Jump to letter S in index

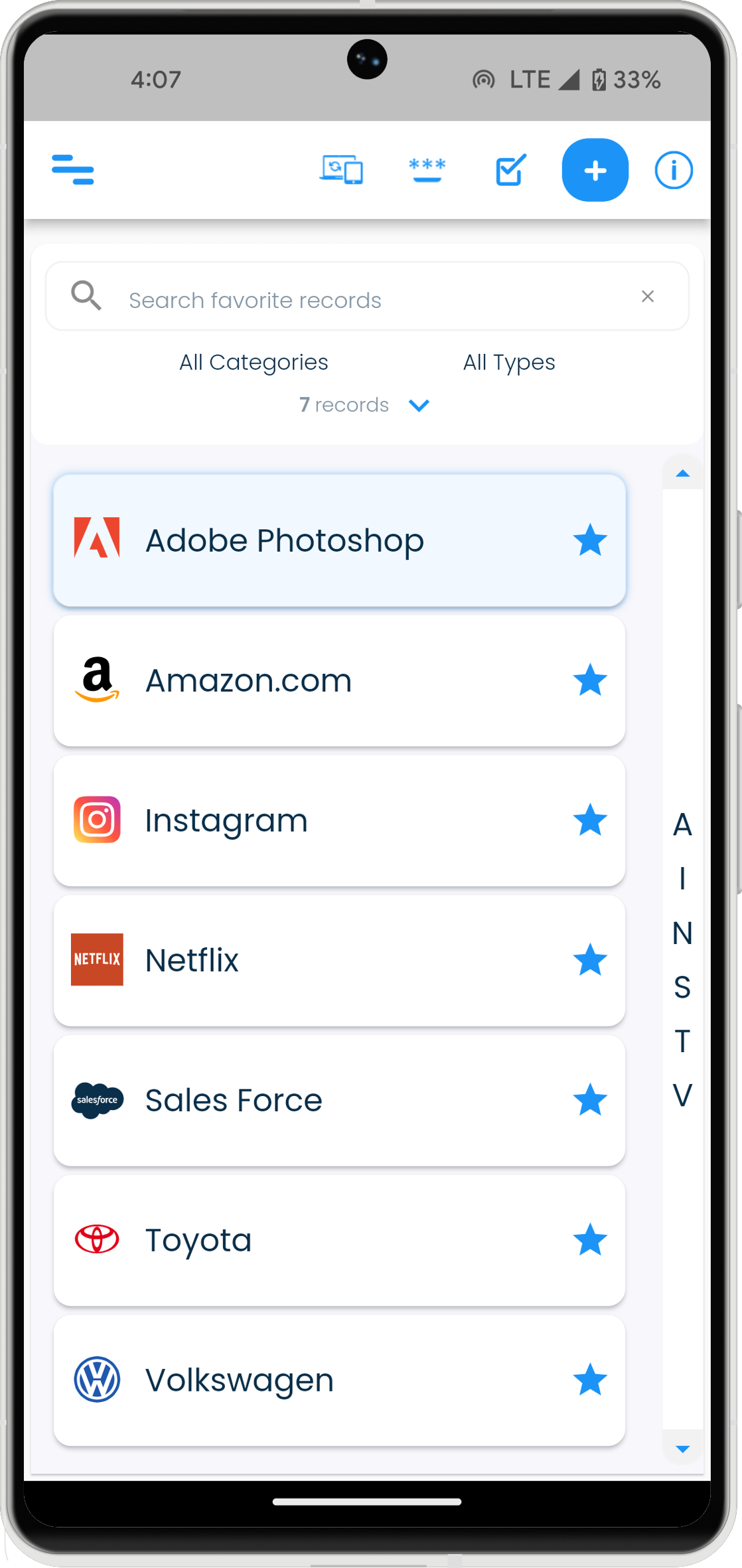point(682,988)
